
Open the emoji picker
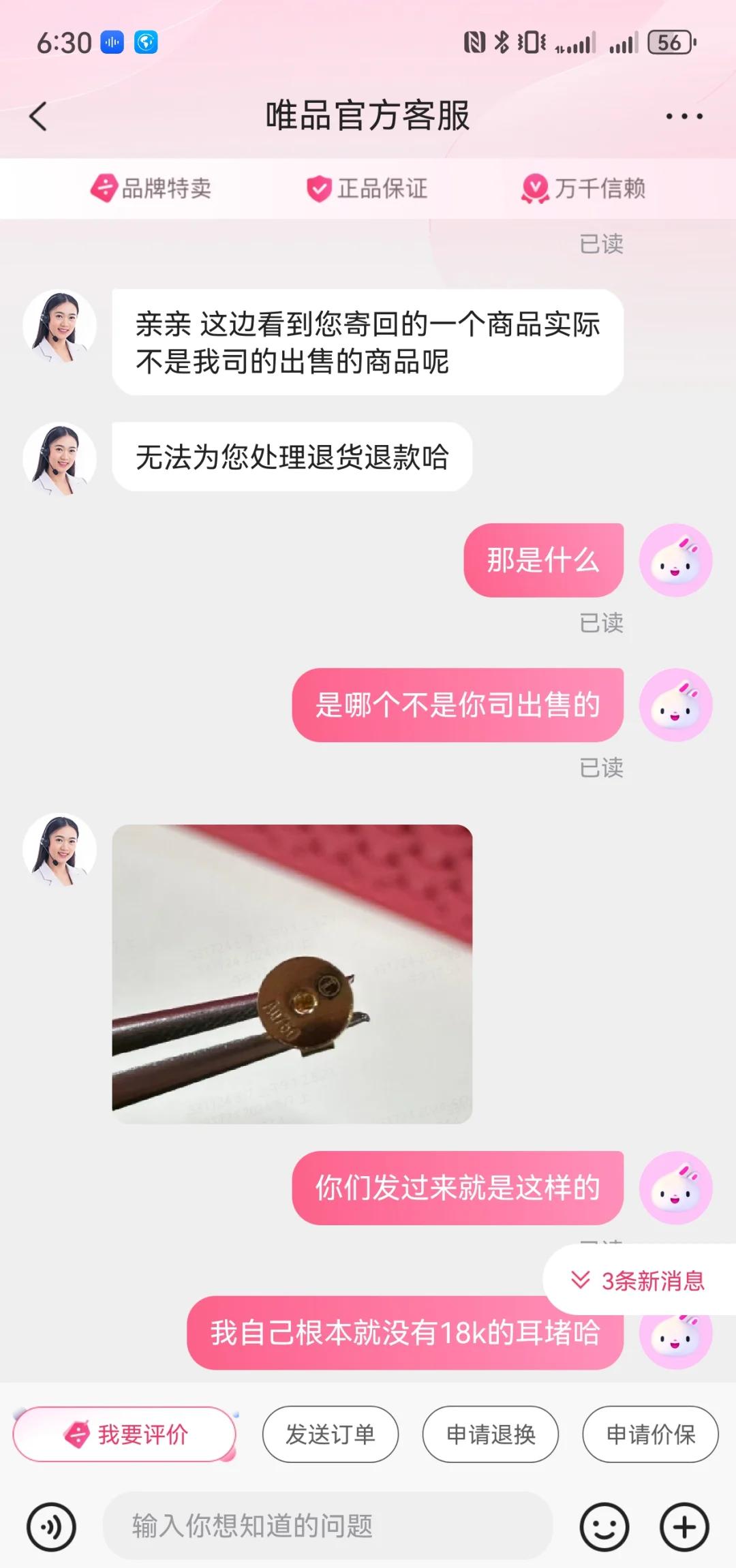(x=604, y=1527)
